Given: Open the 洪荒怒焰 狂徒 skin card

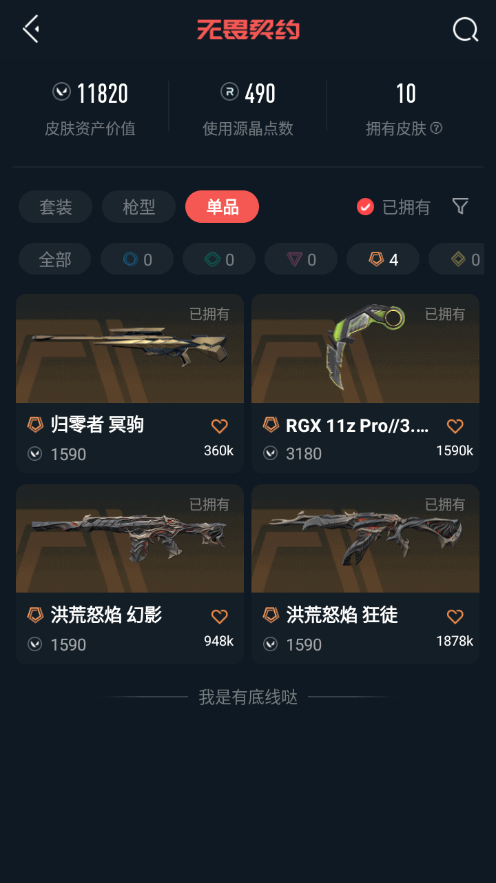Looking at the screenshot, I should pos(365,574).
